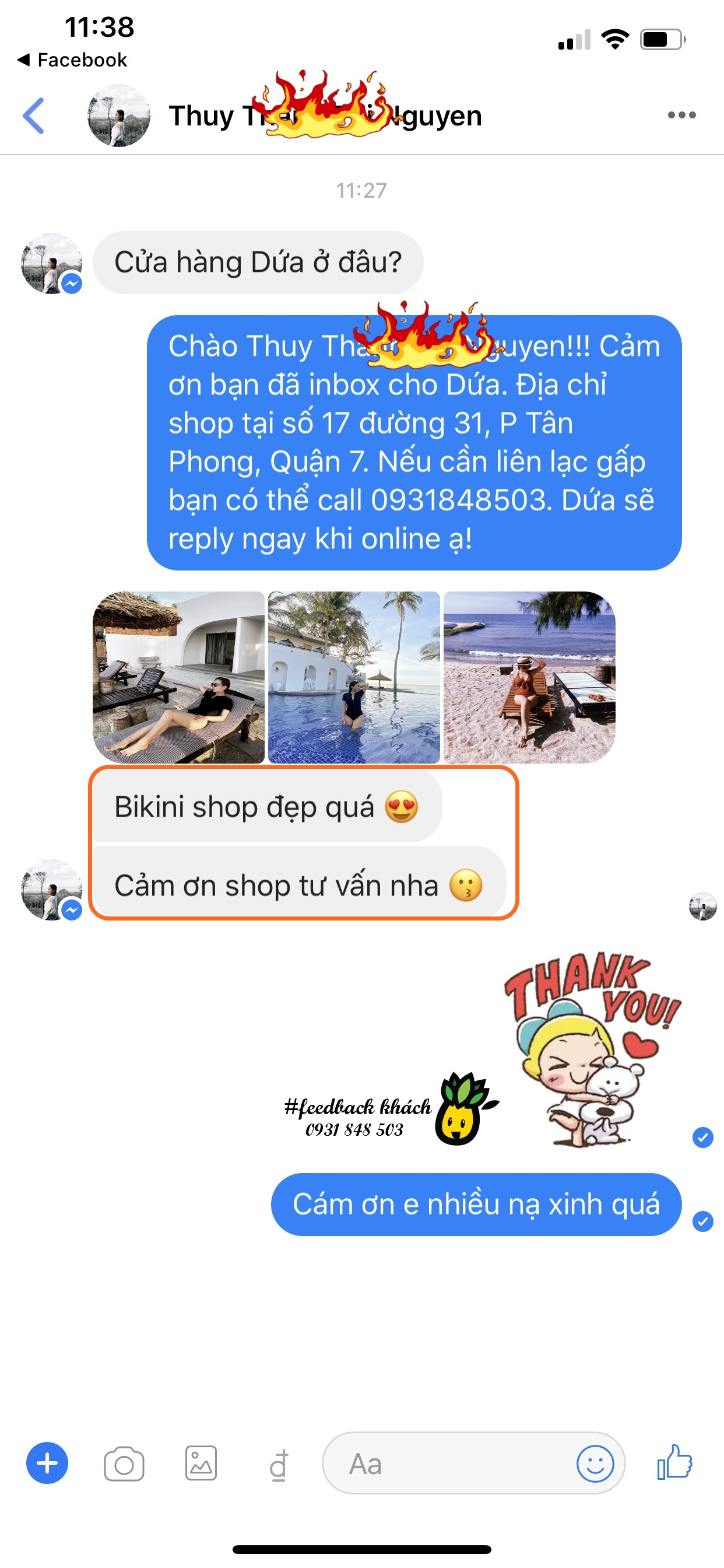Open the beach chair photo
Image resolution: width=724 pixels, height=1568 pixels.
pos(529,677)
